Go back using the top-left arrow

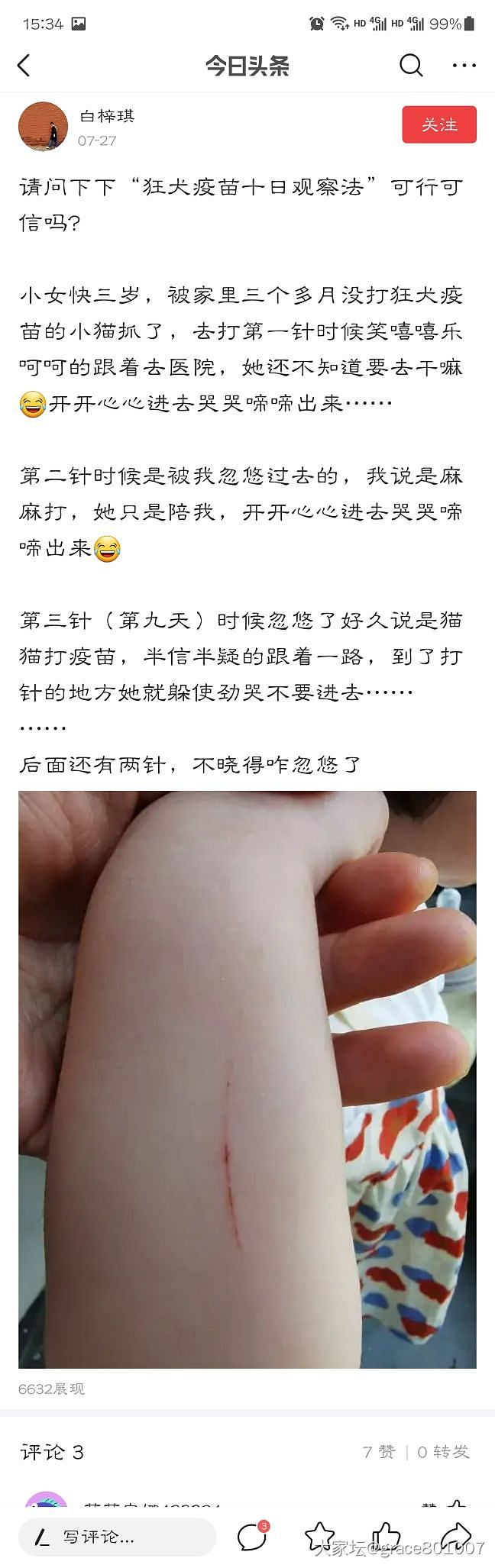click(24, 66)
